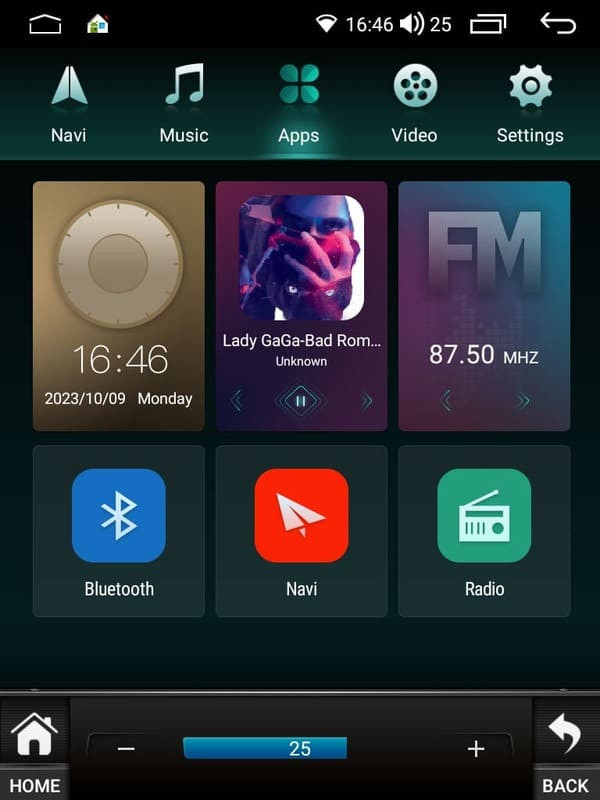Open the clock widget showing 16:46

tap(118, 305)
